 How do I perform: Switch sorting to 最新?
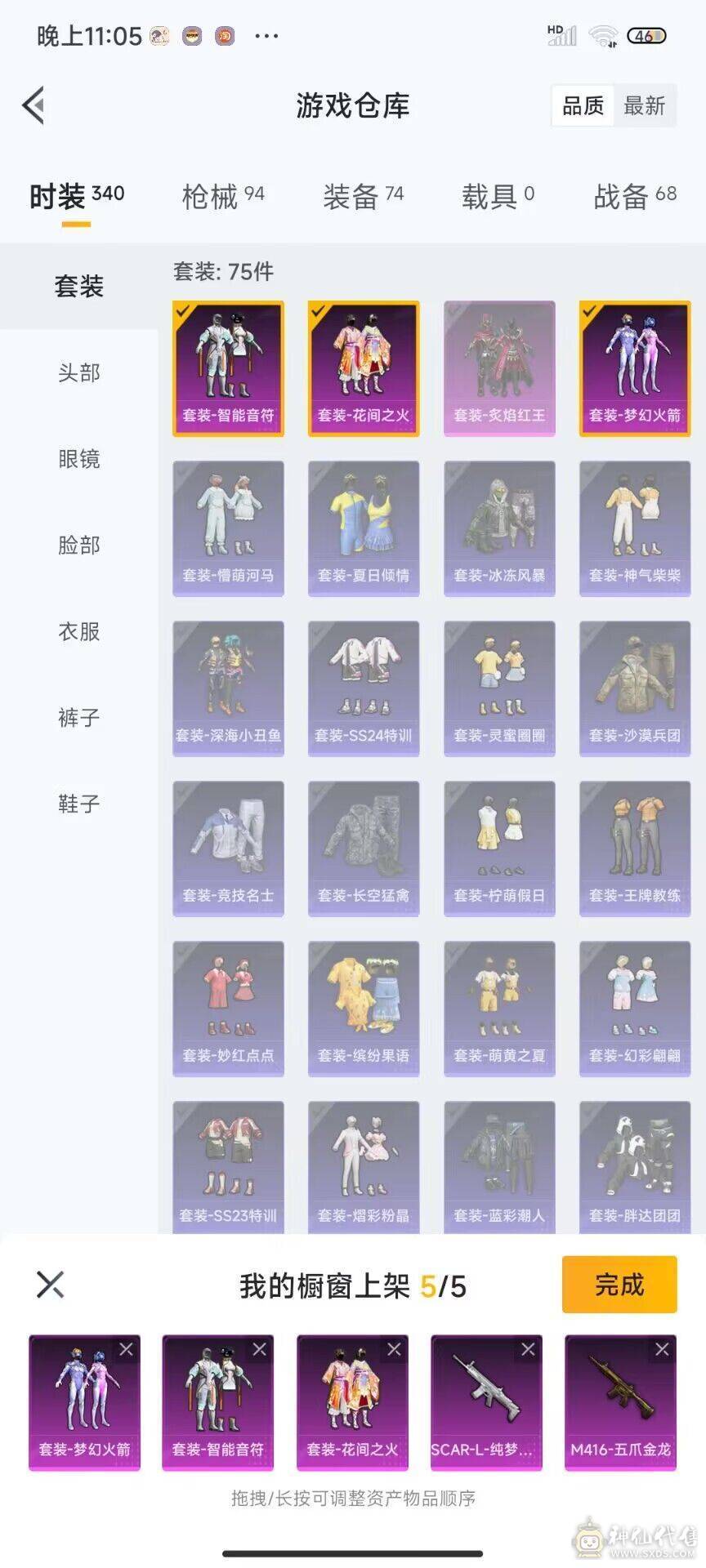pyautogui.click(x=644, y=105)
